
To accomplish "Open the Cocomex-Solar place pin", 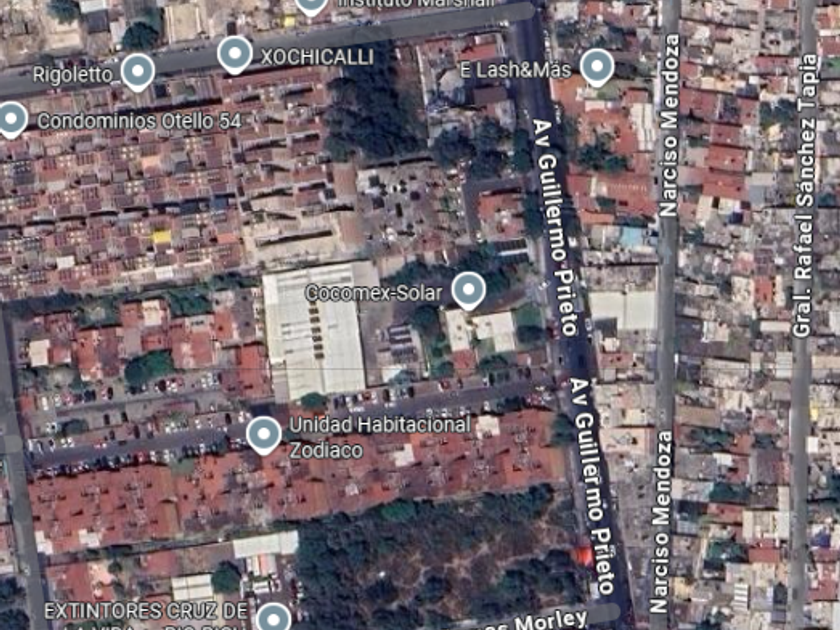I will 468,290.
